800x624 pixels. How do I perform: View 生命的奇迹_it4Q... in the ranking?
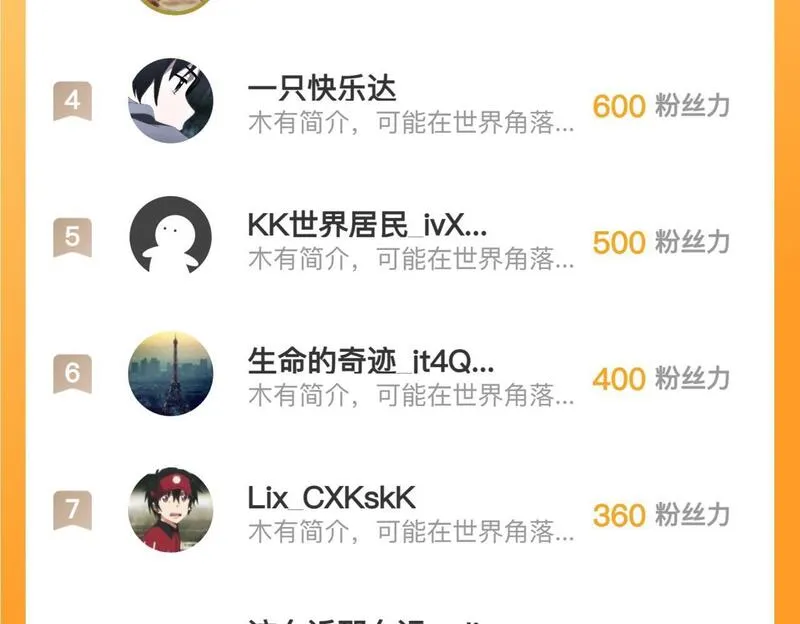point(400,376)
